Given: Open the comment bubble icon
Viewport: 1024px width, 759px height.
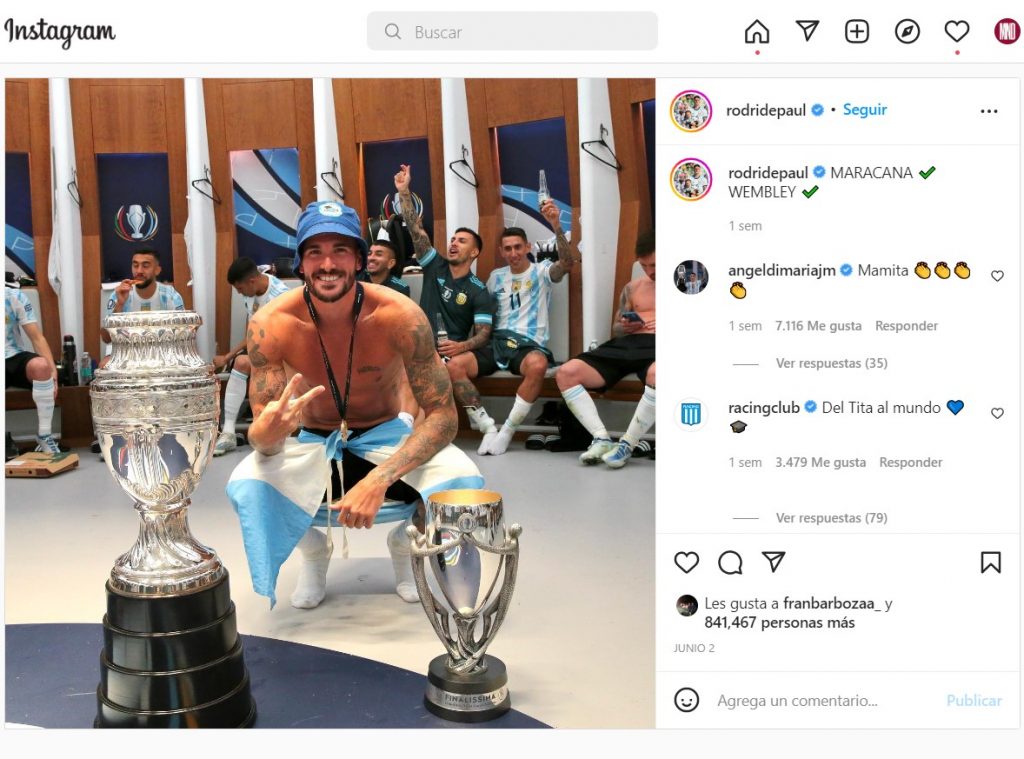Looking at the screenshot, I should [x=730, y=562].
